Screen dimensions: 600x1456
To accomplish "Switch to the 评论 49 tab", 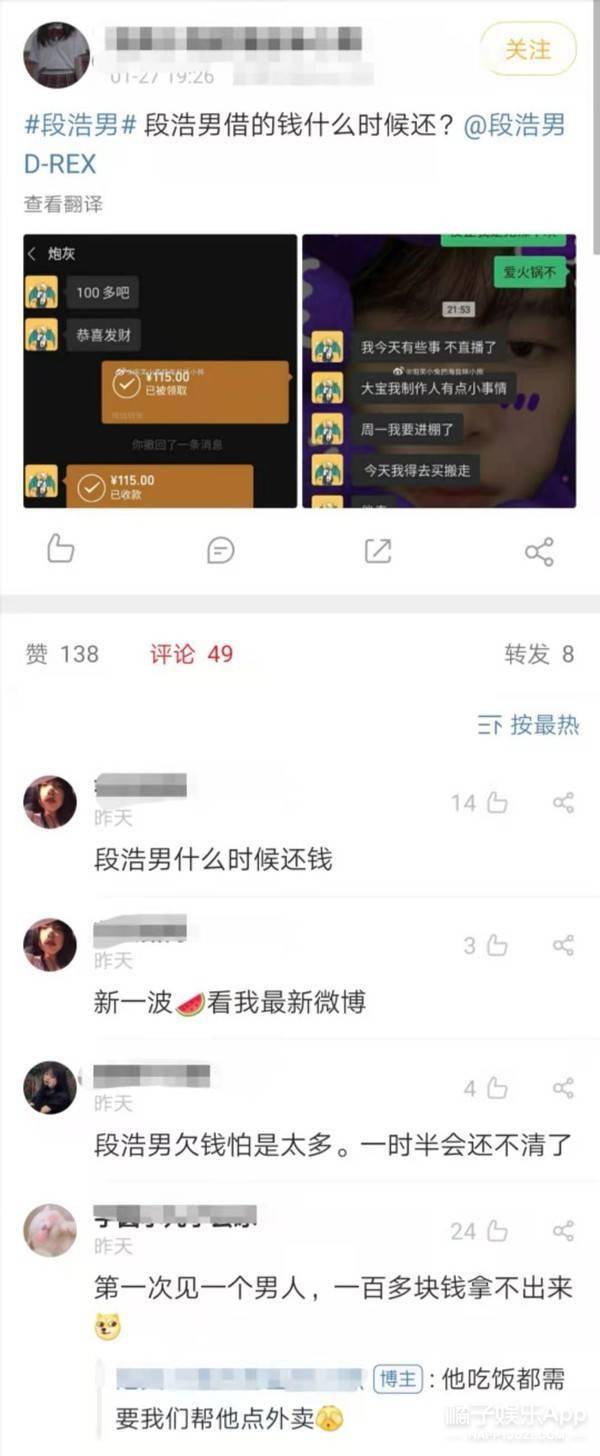I will click(x=191, y=654).
